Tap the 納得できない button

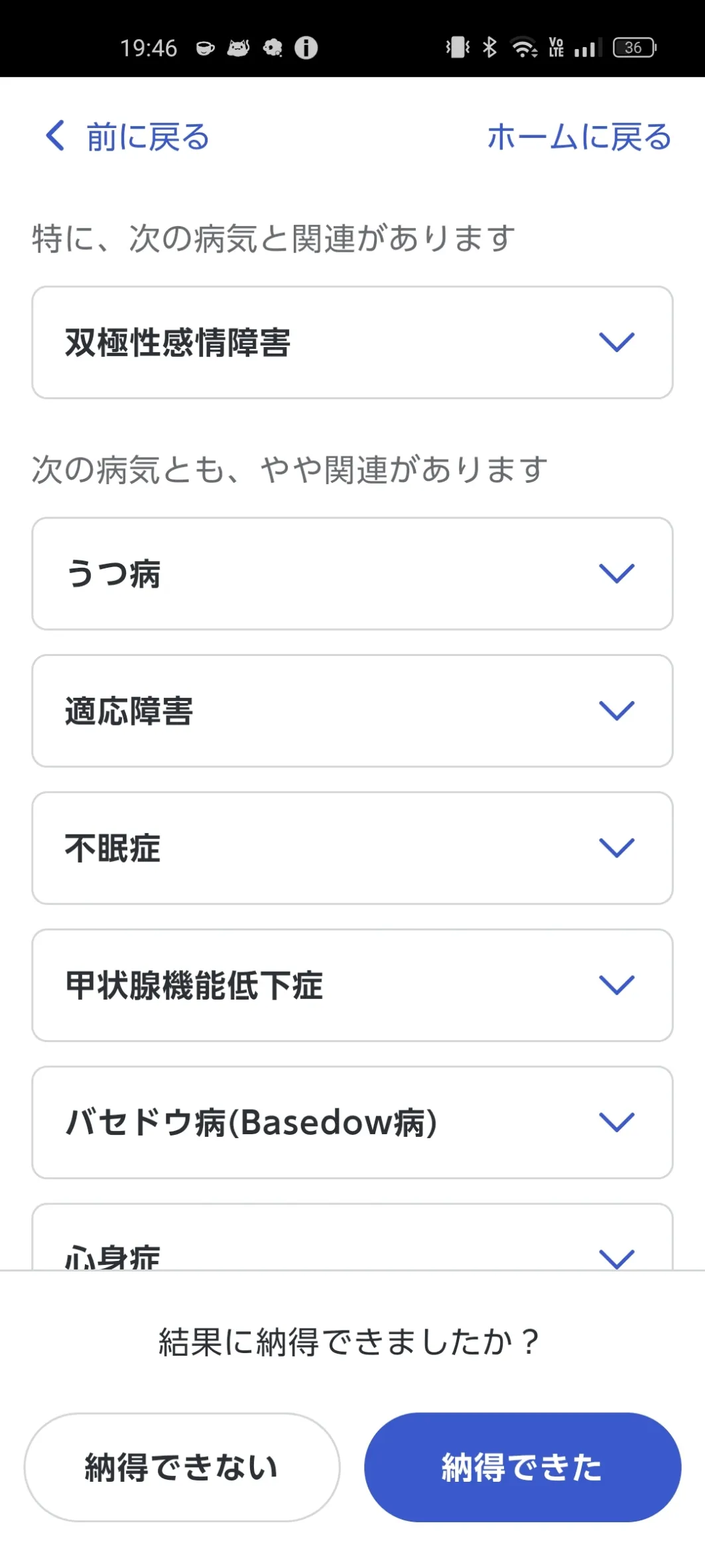(x=182, y=1467)
